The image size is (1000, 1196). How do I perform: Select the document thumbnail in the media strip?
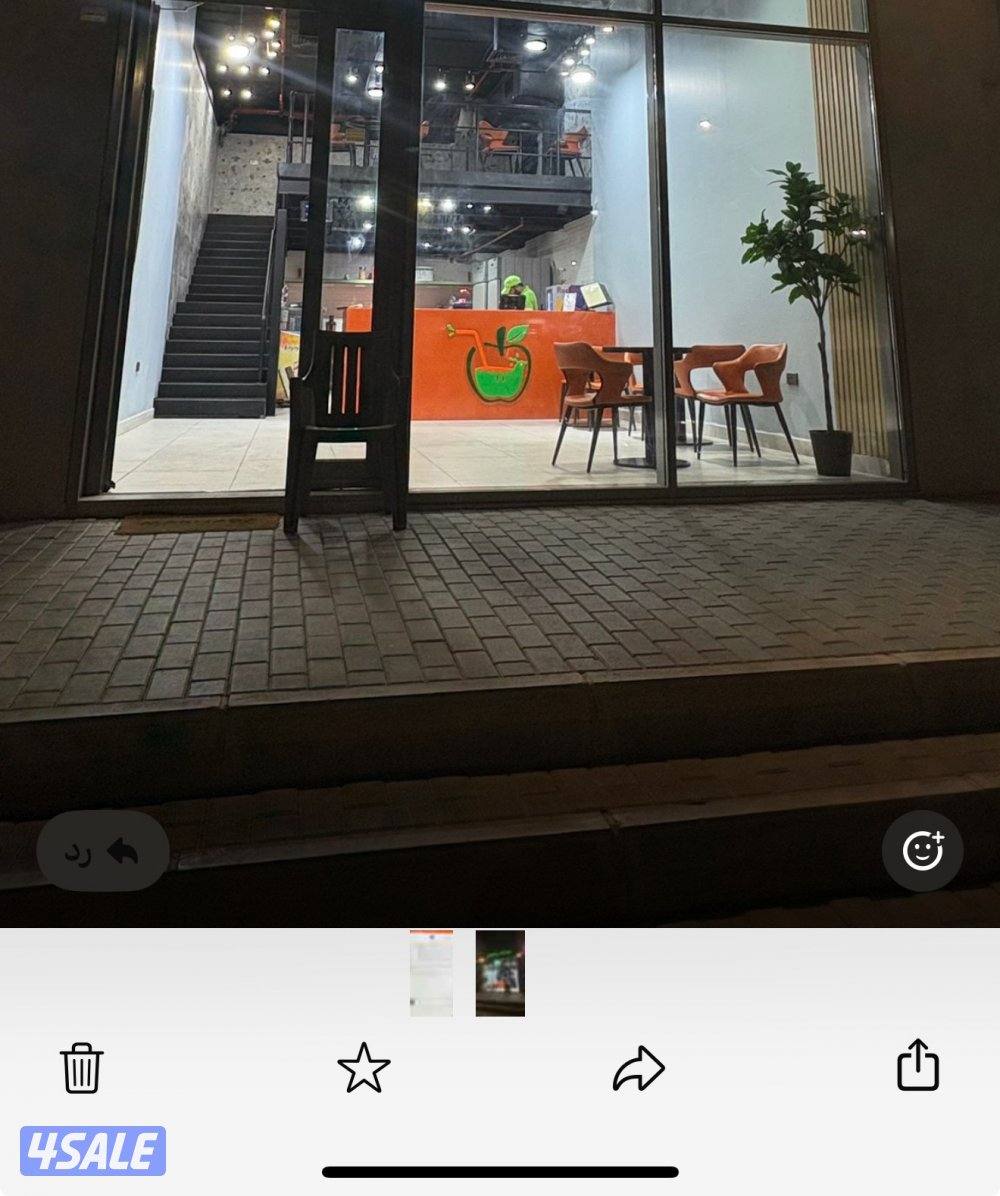pyautogui.click(x=431, y=973)
